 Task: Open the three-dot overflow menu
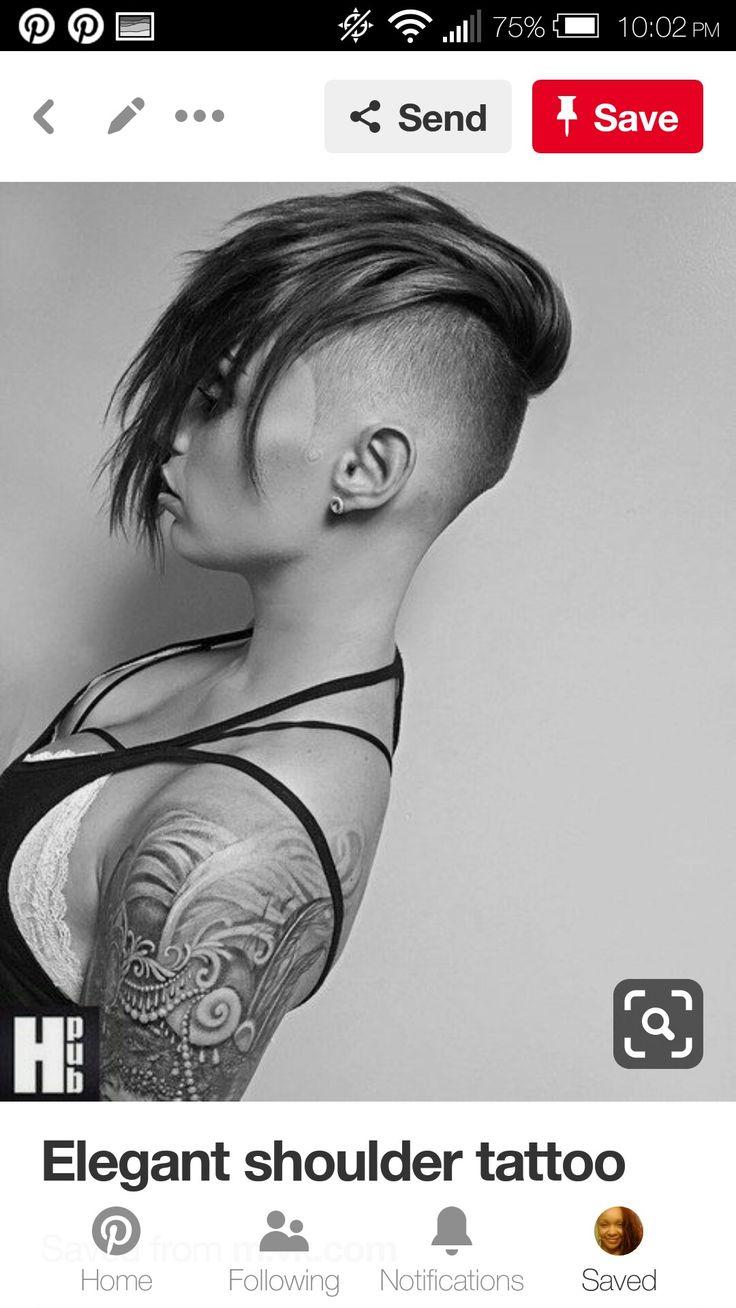point(200,116)
